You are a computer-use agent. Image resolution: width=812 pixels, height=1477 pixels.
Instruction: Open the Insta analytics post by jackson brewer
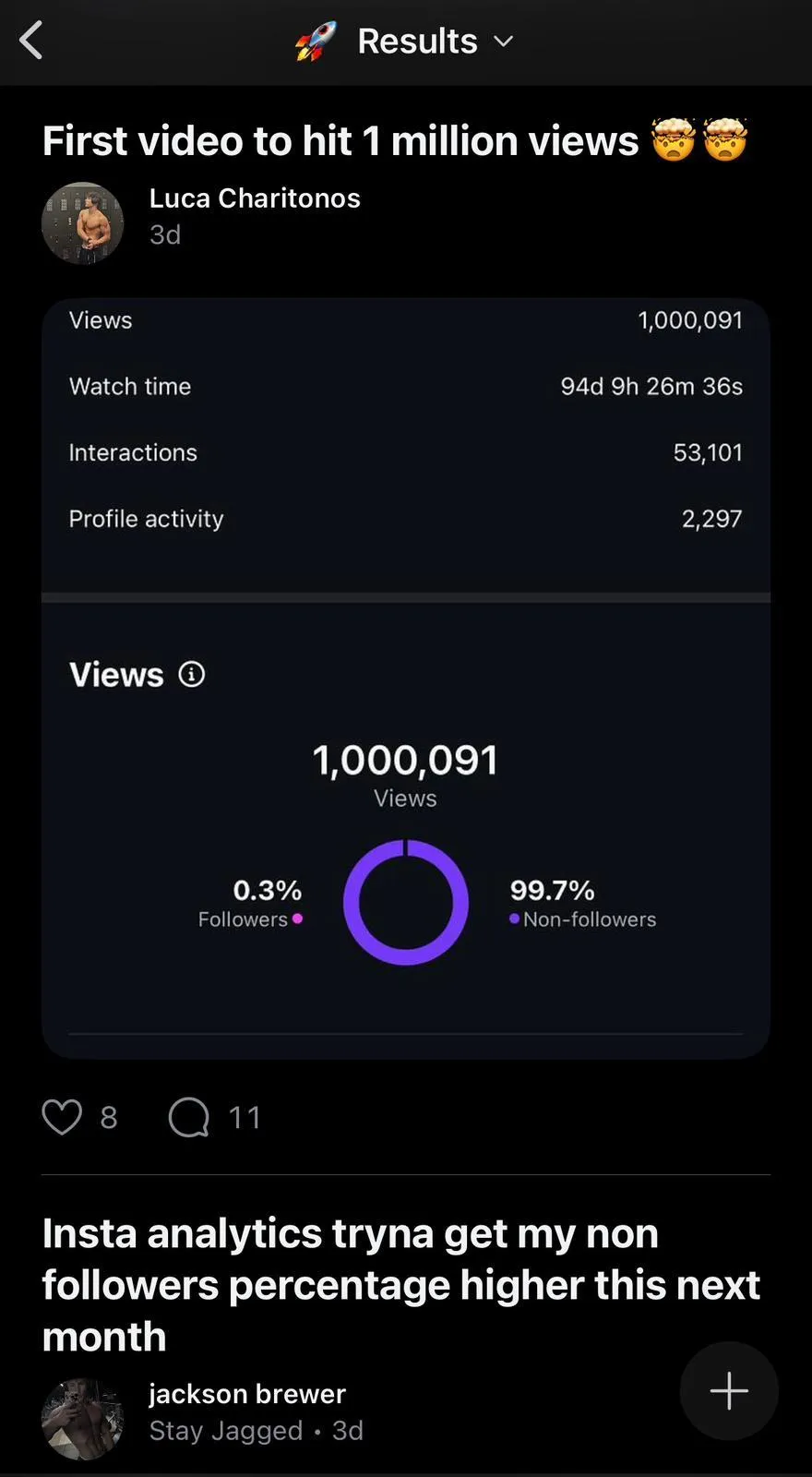401,1284
